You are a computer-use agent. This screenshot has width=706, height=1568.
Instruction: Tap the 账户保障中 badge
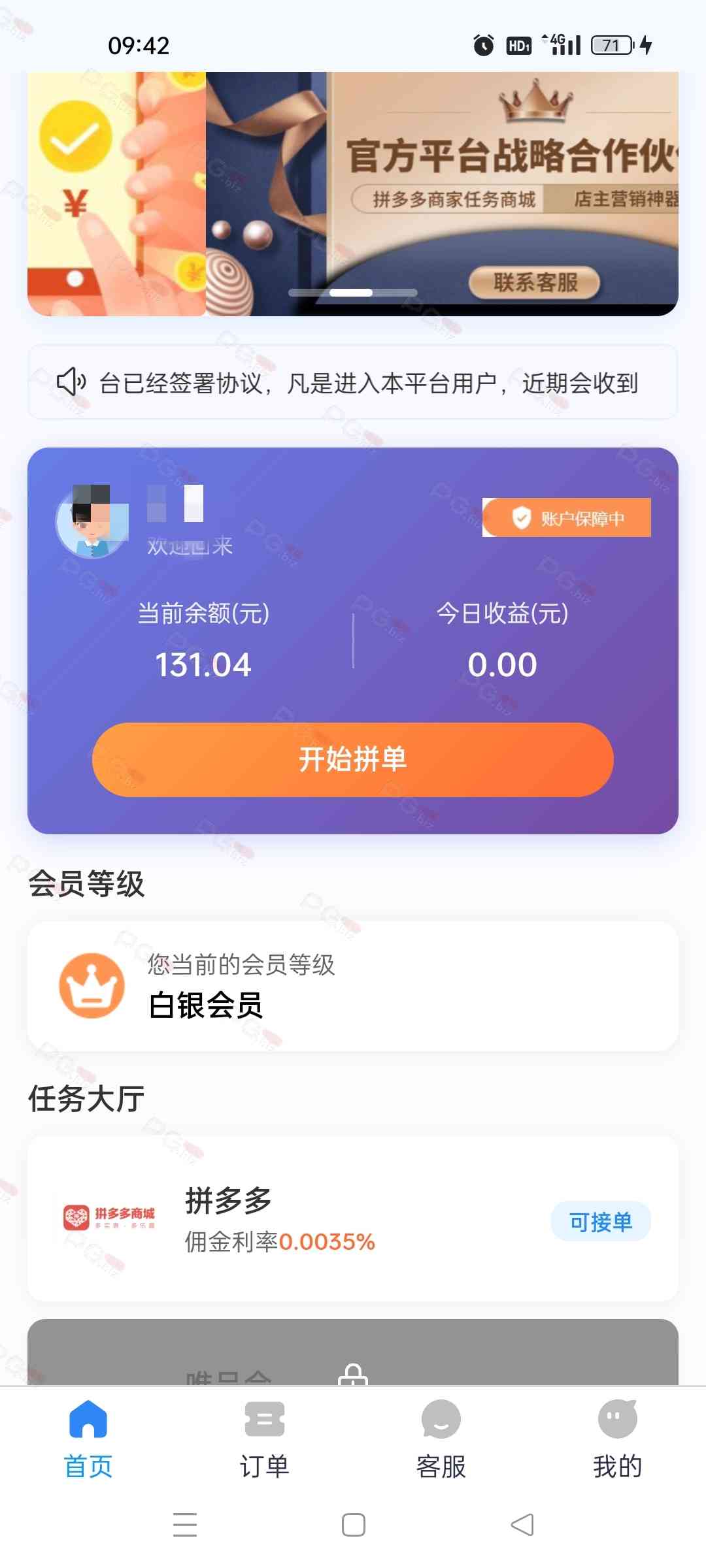coord(567,517)
